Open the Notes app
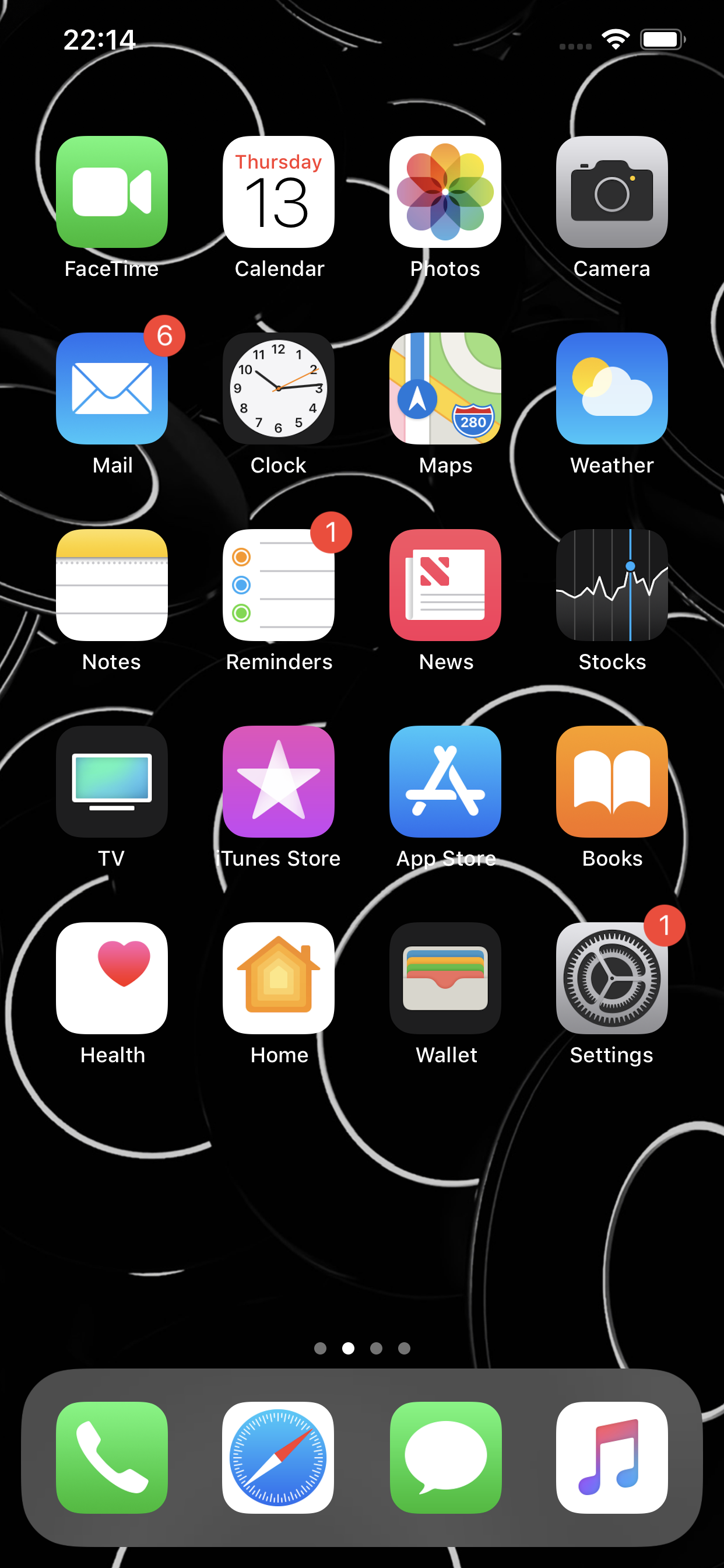Image resolution: width=724 pixels, height=1568 pixels. [111, 585]
